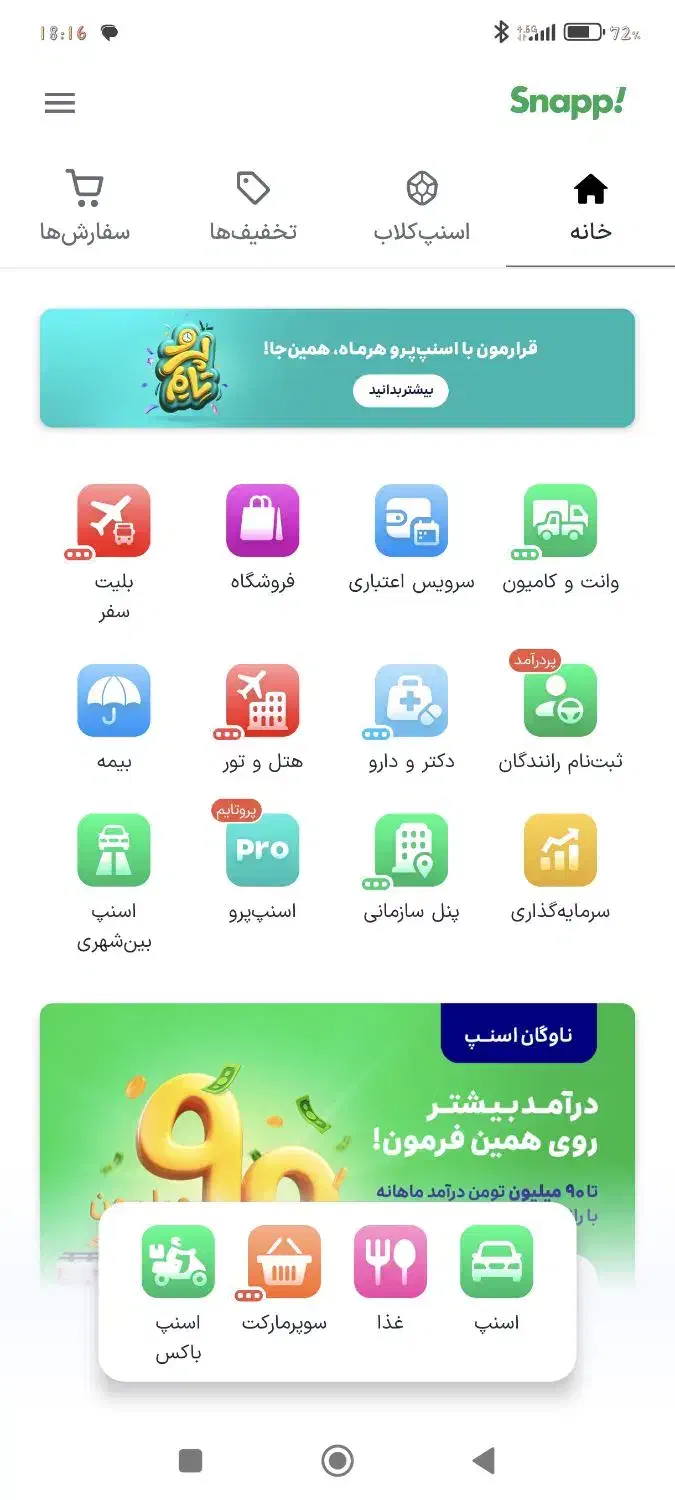This screenshot has height=1500, width=675.
Task: Switch to the سفارش‌ها tab
Action: click(85, 208)
